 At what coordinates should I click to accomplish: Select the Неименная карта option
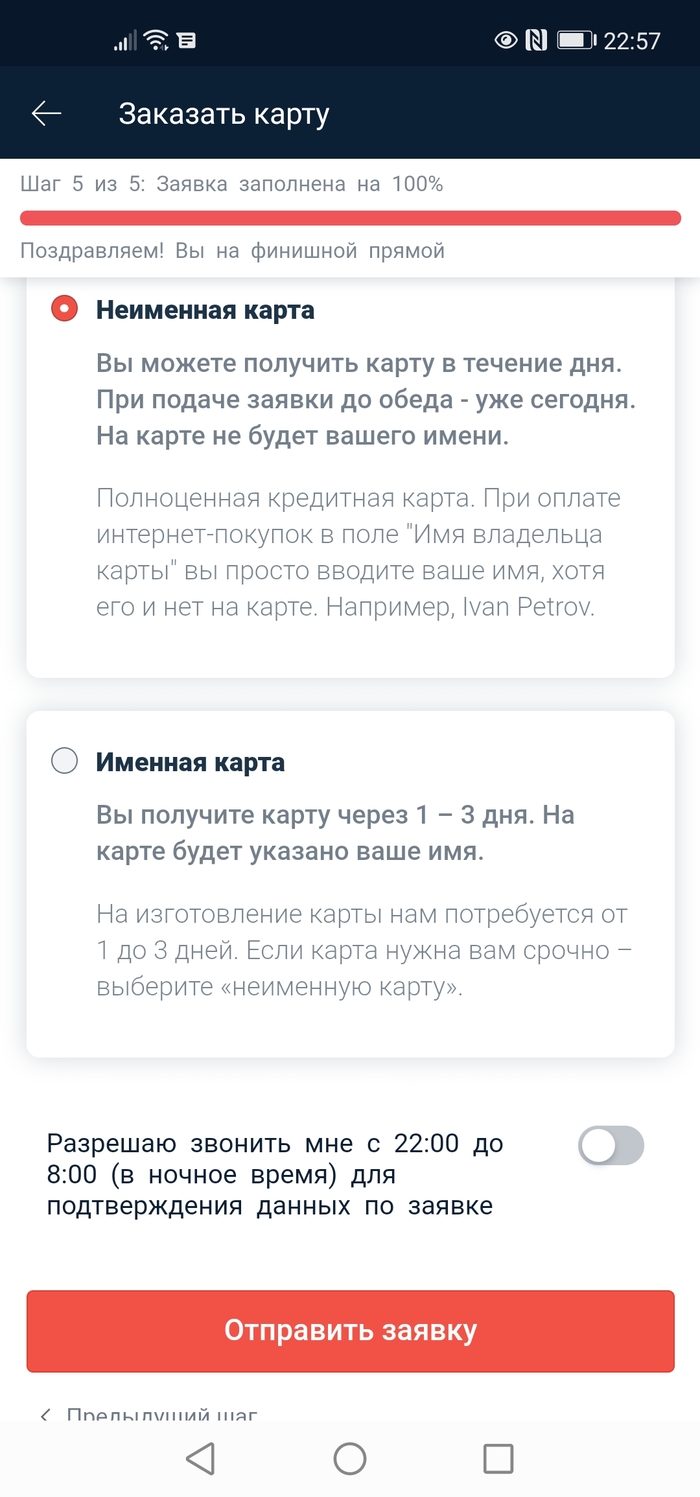point(65,310)
